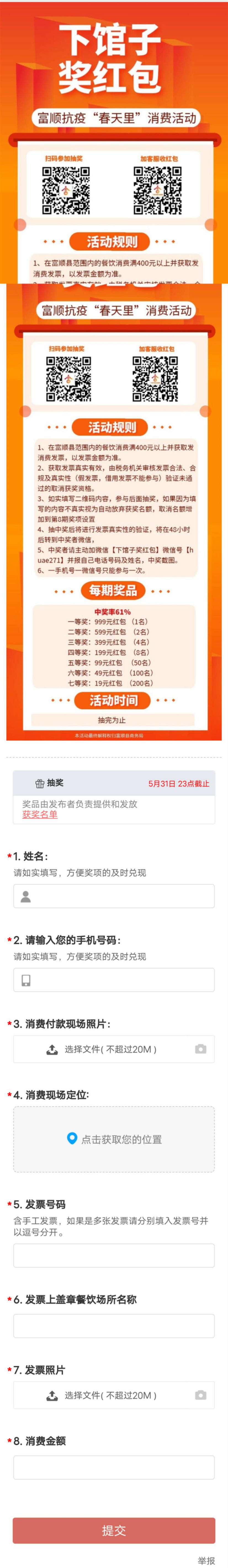228x1568 pixels.
Task: Enter the 发票号码 invoice number field
Action: 114,1255
